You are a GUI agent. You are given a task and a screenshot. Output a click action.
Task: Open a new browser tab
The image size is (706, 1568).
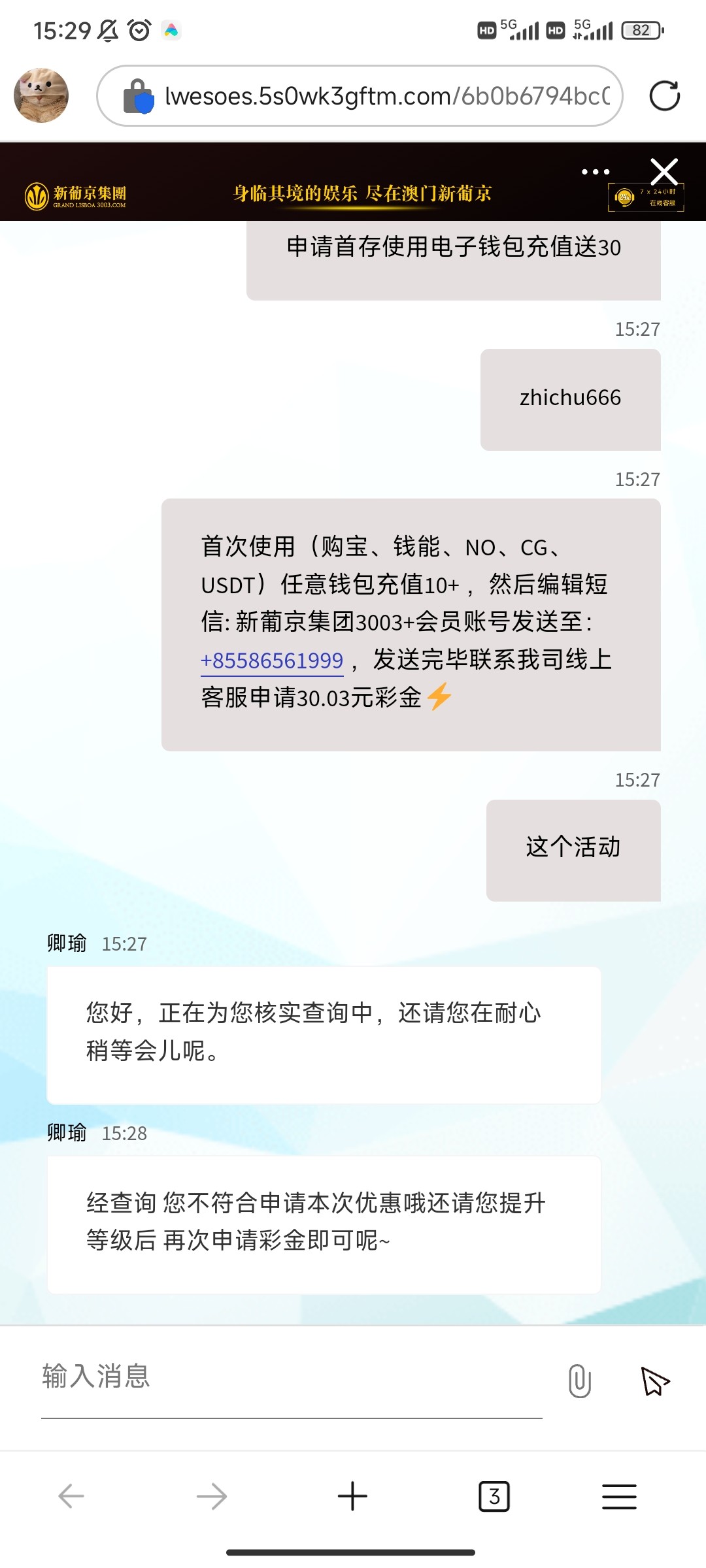tap(353, 1495)
